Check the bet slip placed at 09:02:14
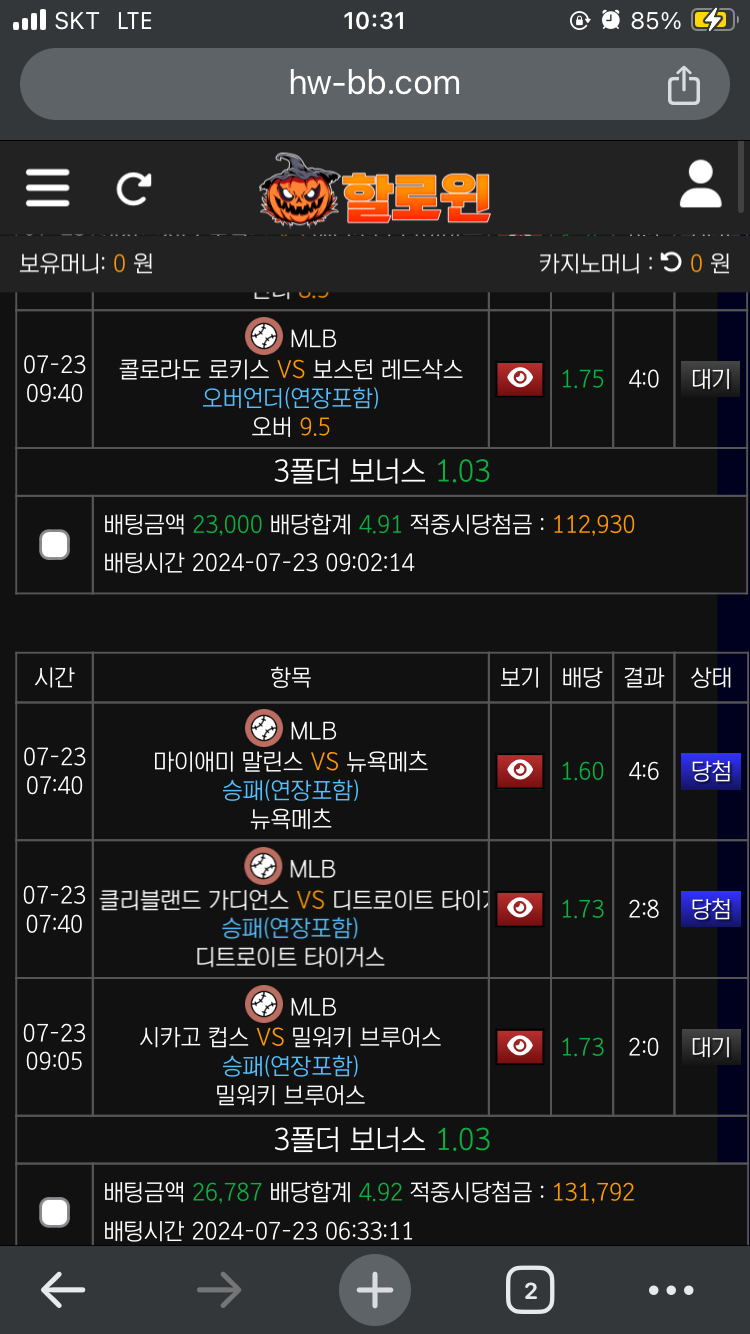Image resolution: width=750 pixels, height=1334 pixels. pyautogui.click(x=54, y=545)
